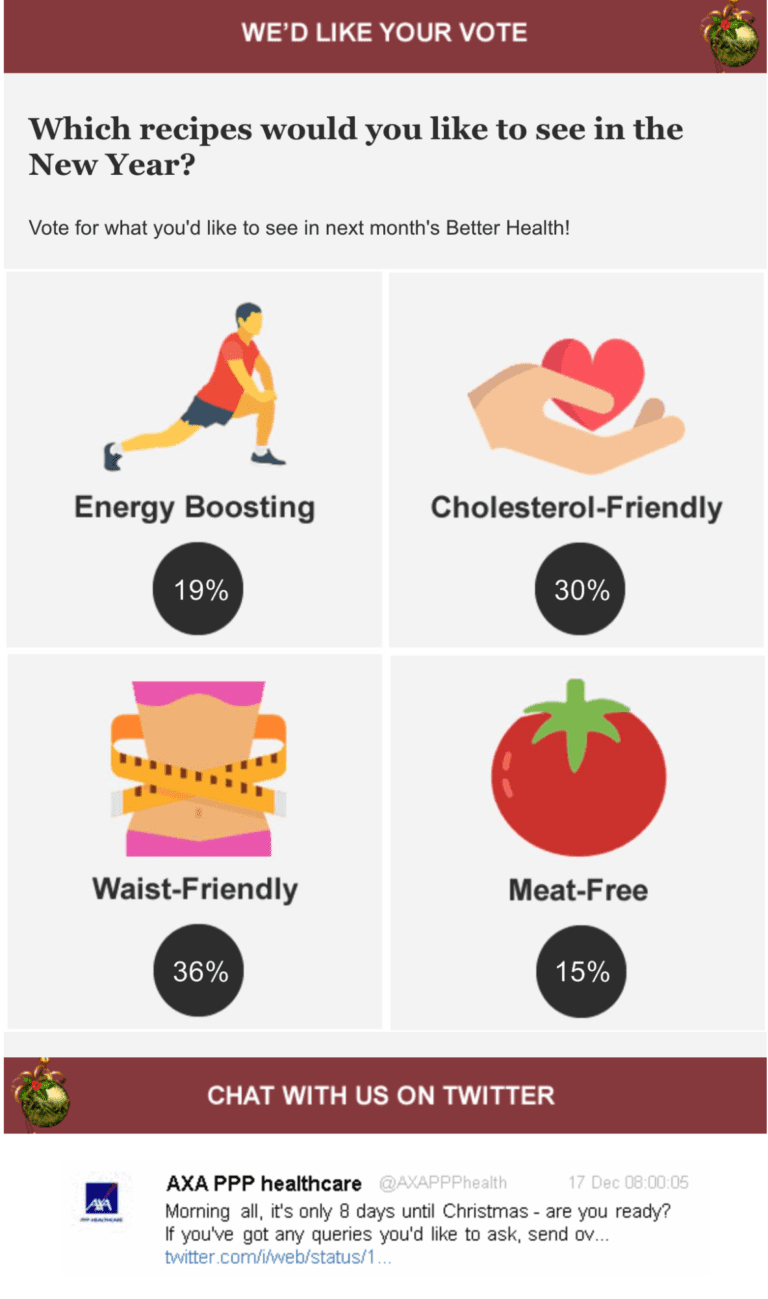This screenshot has height=1299, width=768.
Task: Open the @AXAPPPhealth Twitter profile
Action: click(443, 1183)
